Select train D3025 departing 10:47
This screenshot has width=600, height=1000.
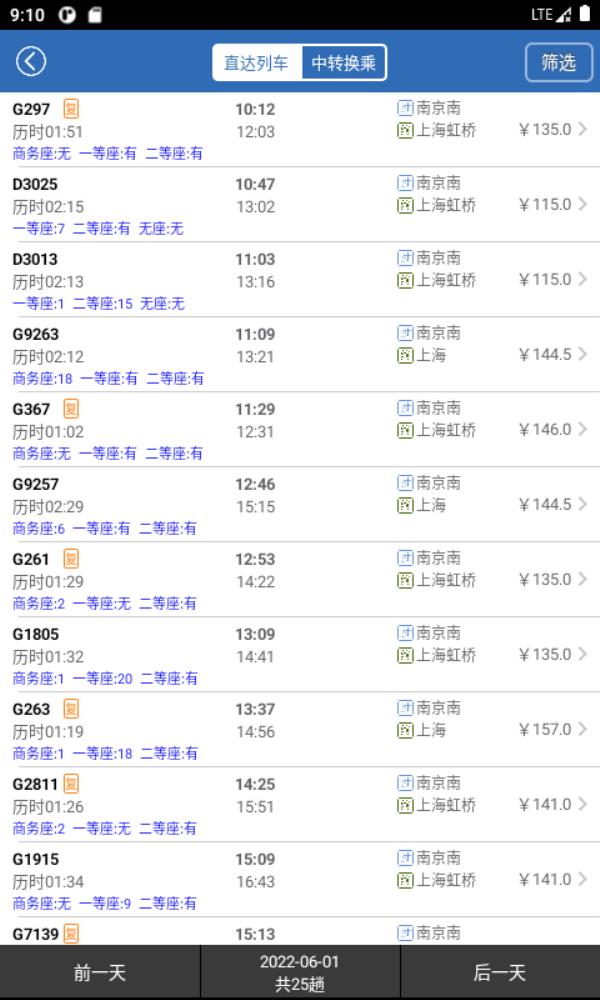click(x=300, y=205)
